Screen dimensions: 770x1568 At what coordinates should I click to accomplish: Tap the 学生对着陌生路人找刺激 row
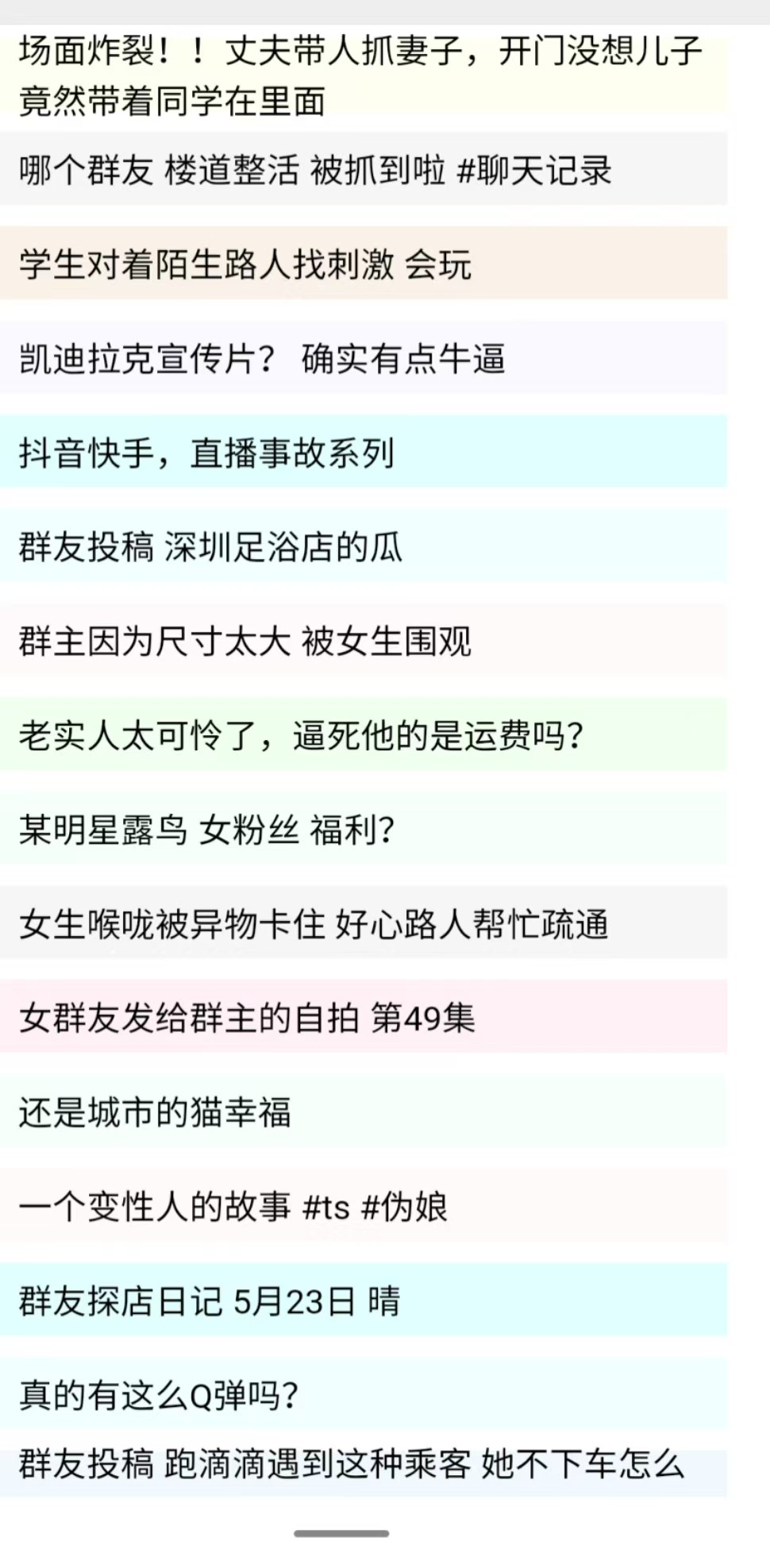click(x=245, y=264)
